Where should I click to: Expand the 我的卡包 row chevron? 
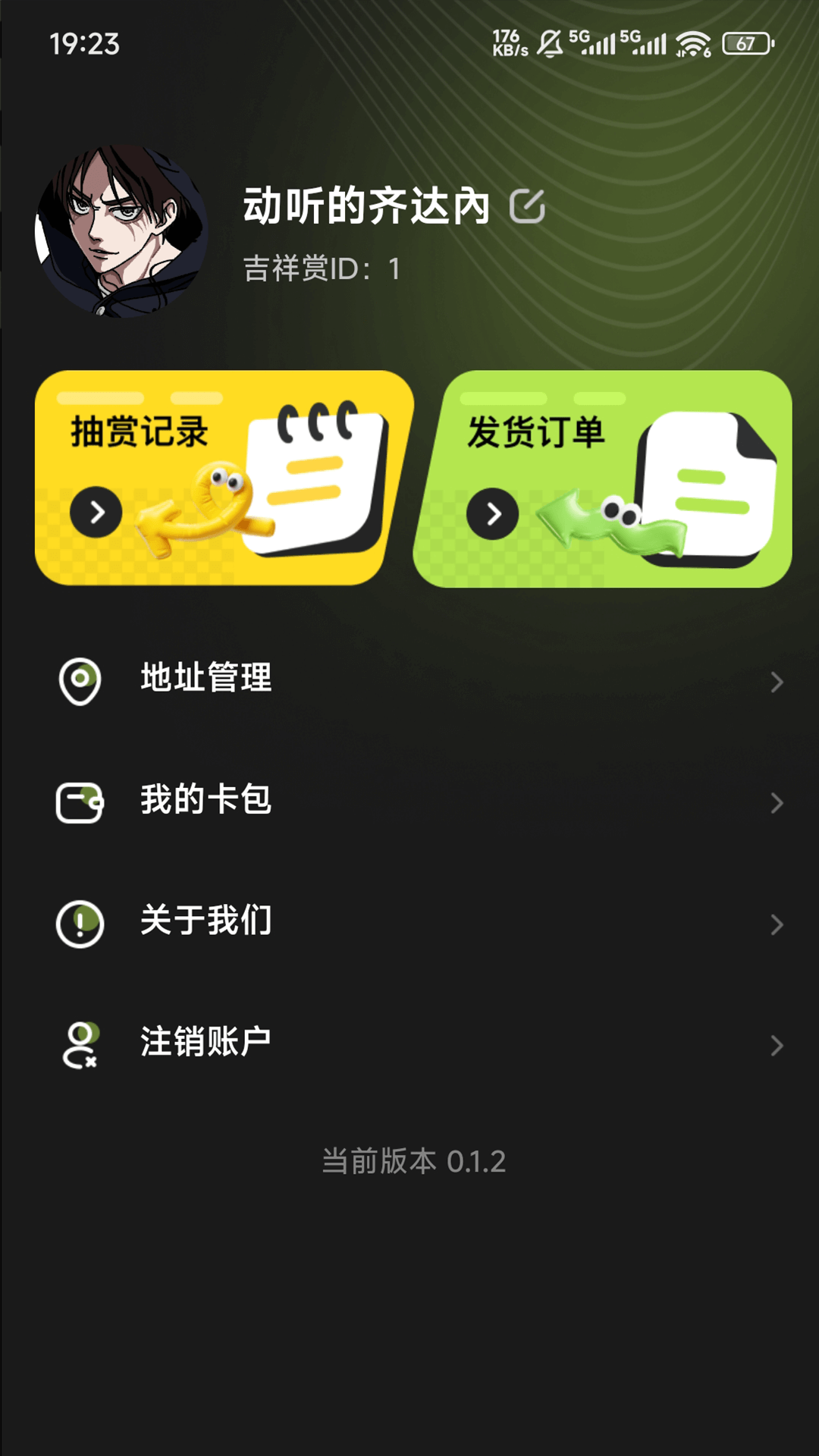tap(775, 802)
